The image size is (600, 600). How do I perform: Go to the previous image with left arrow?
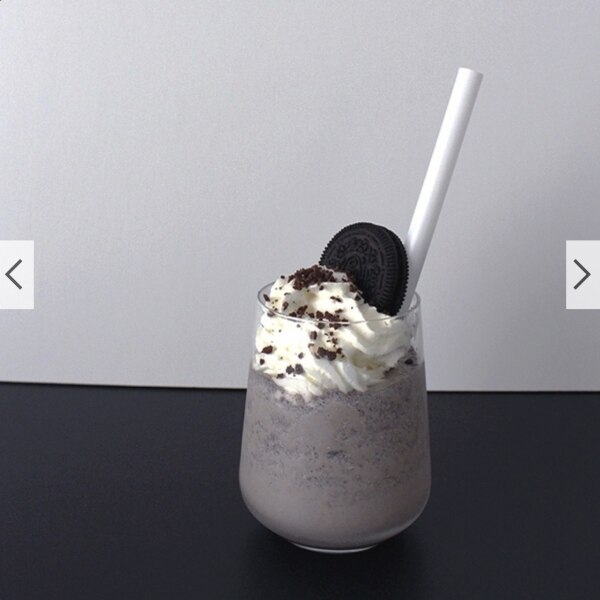click(15, 274)
